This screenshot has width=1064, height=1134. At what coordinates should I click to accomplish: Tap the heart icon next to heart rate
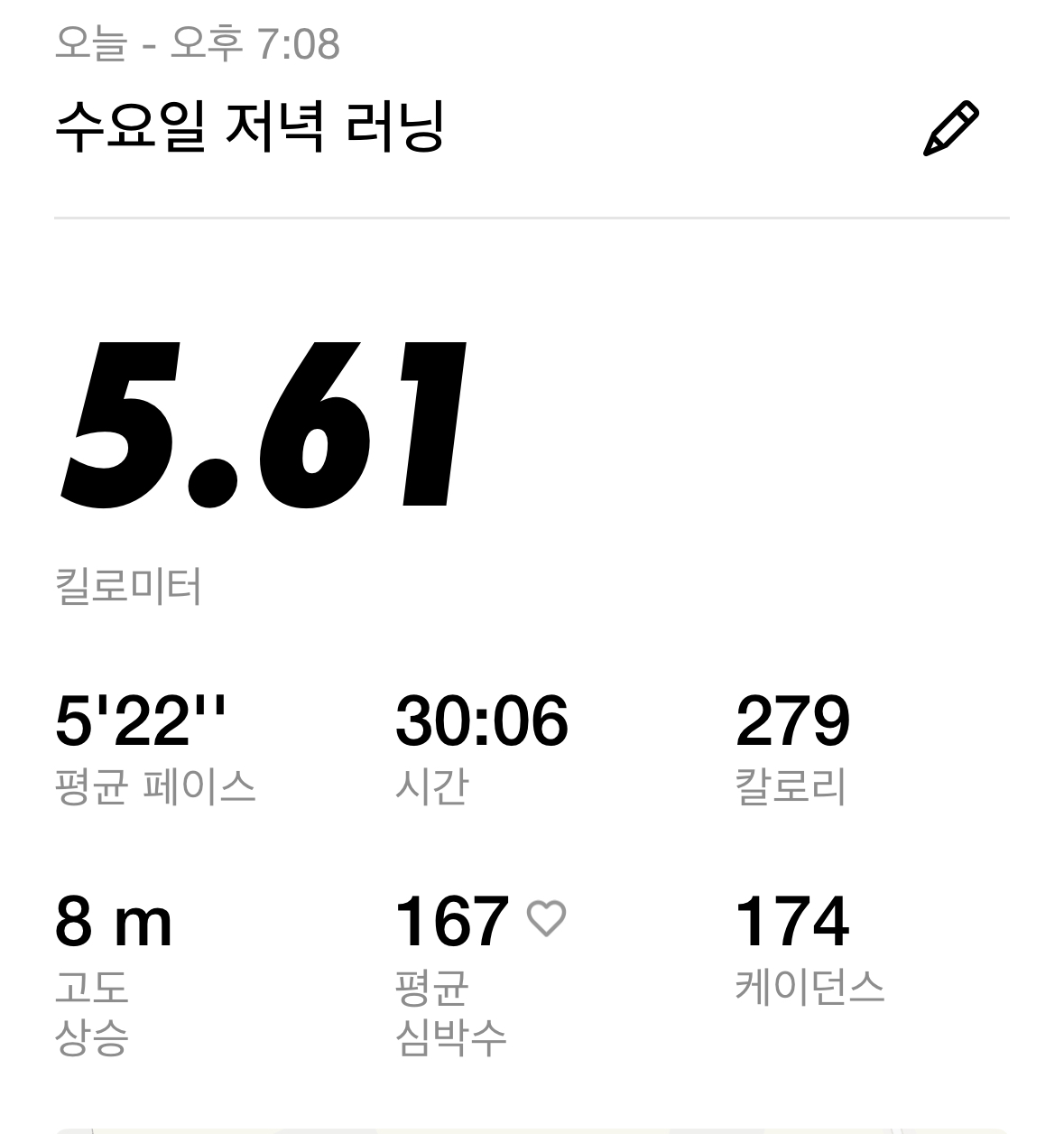point(546,918)
